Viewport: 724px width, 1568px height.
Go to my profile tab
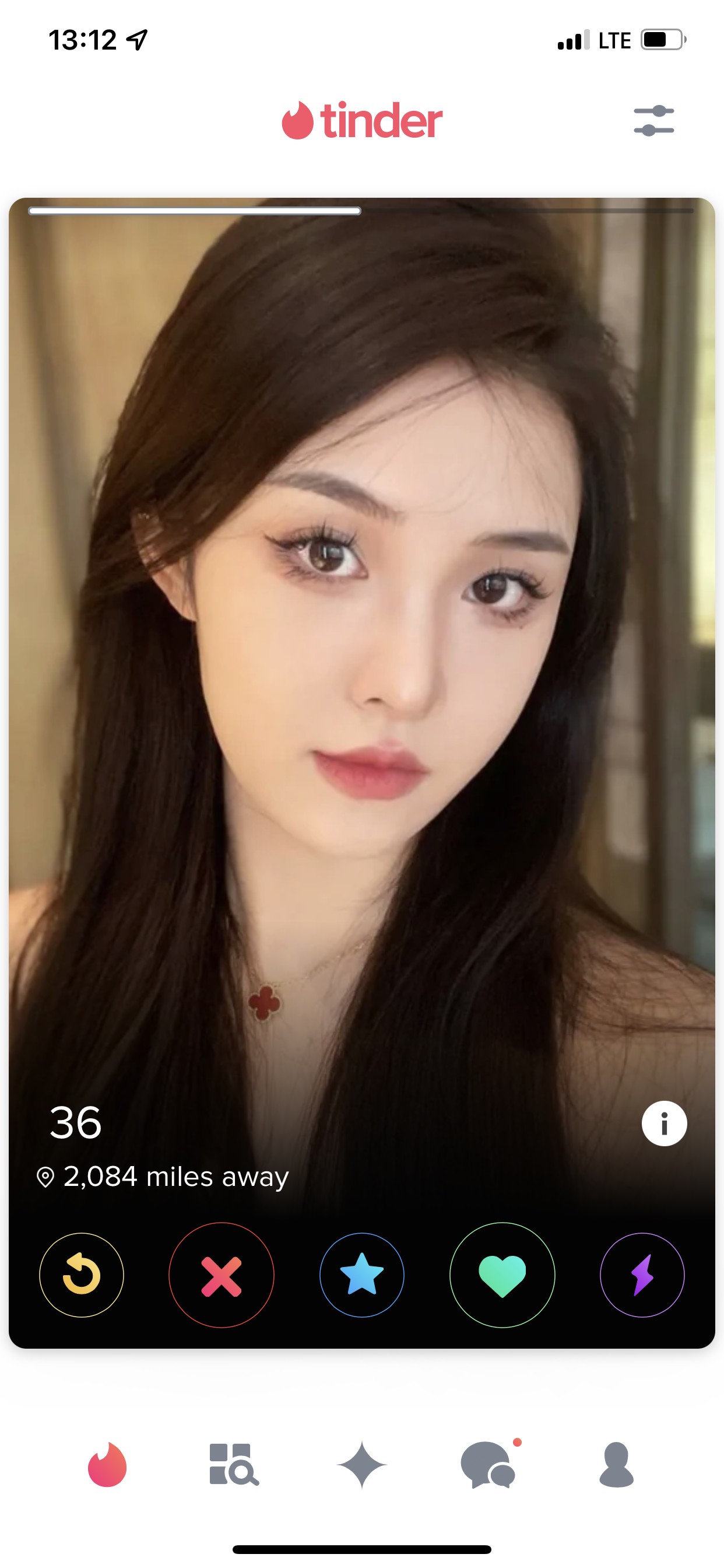coord(616,1465)
